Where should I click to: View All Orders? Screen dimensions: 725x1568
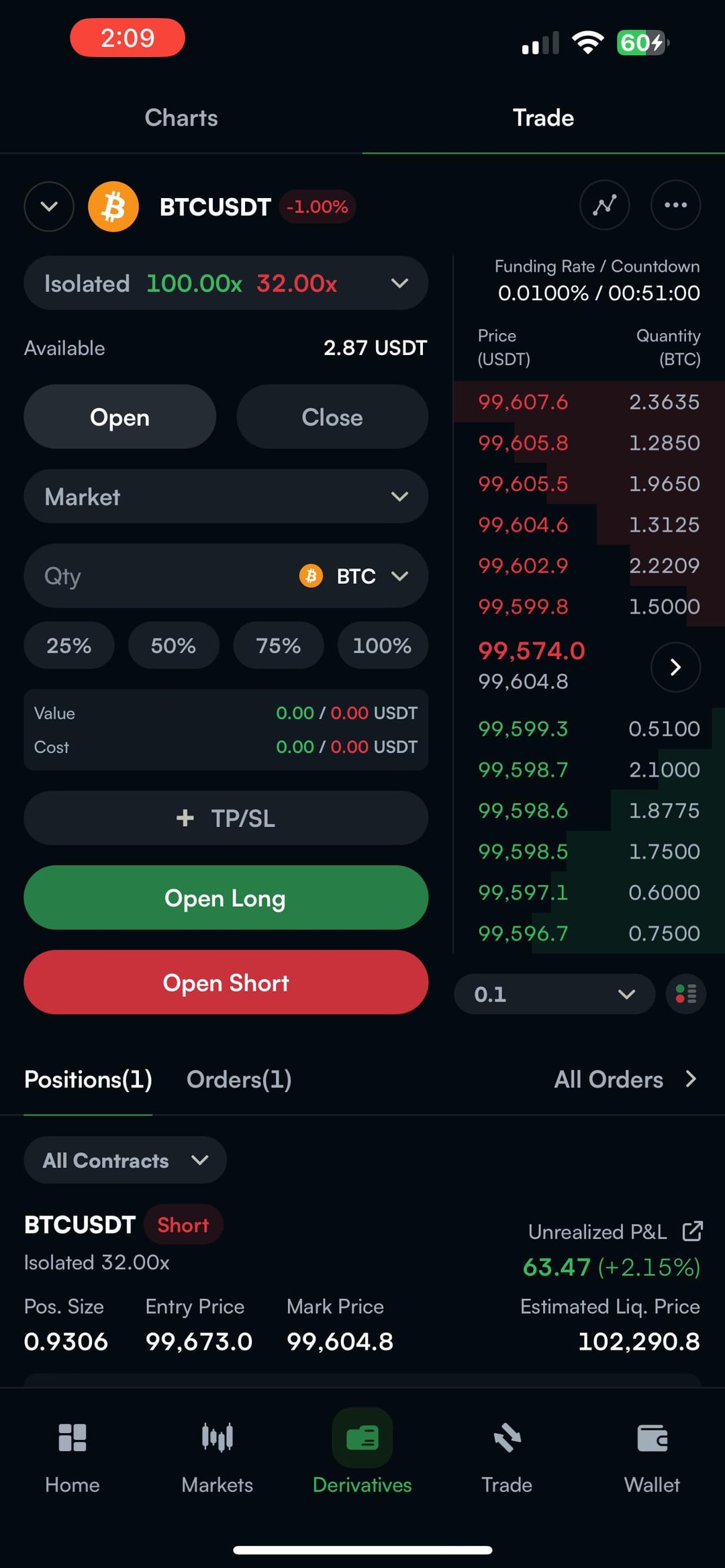[626, 1079]
